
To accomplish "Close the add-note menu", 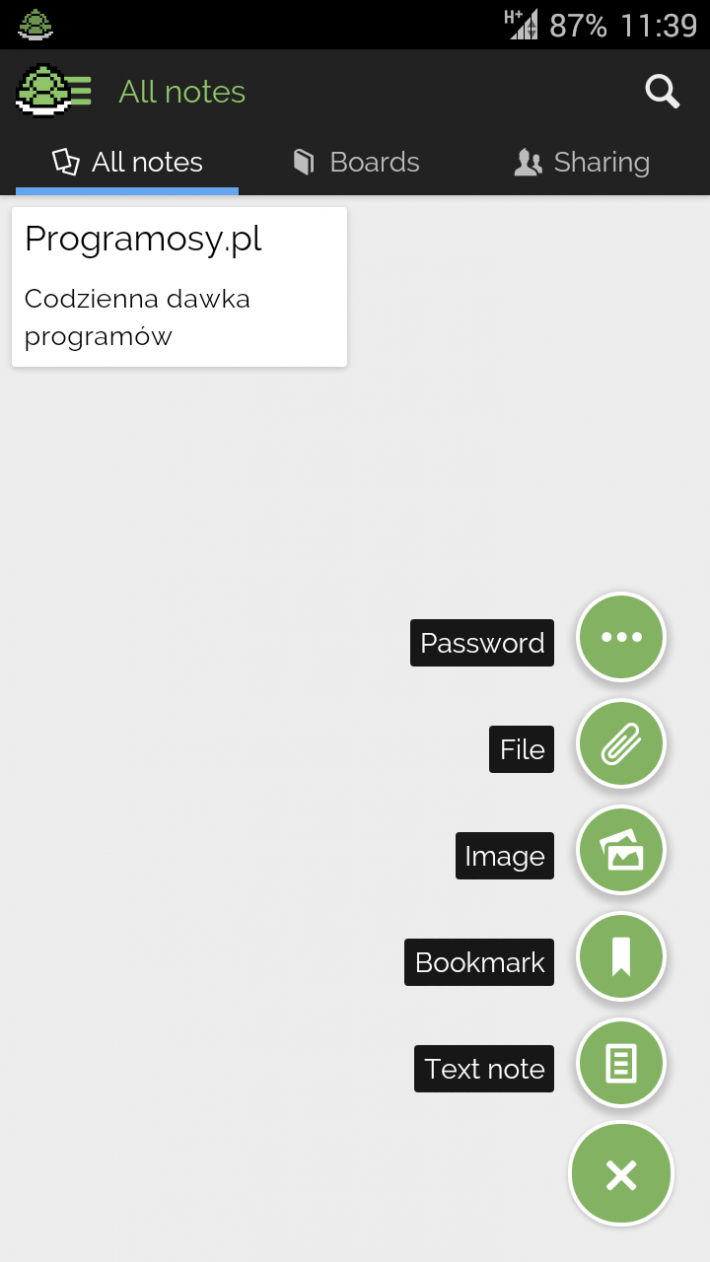I will click(621, 1174).
